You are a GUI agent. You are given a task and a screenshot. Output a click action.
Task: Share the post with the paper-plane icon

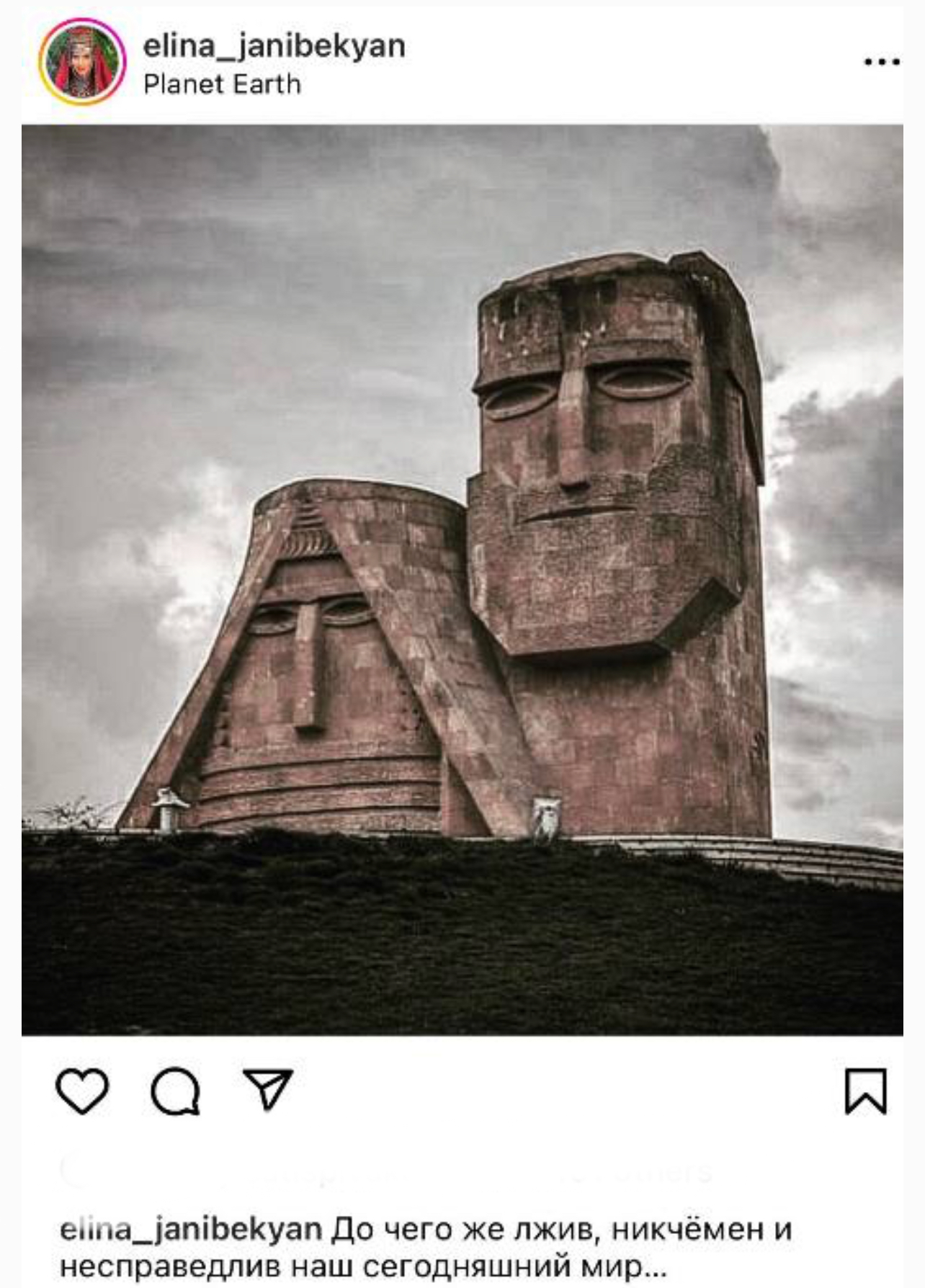tap(268, 1089)
